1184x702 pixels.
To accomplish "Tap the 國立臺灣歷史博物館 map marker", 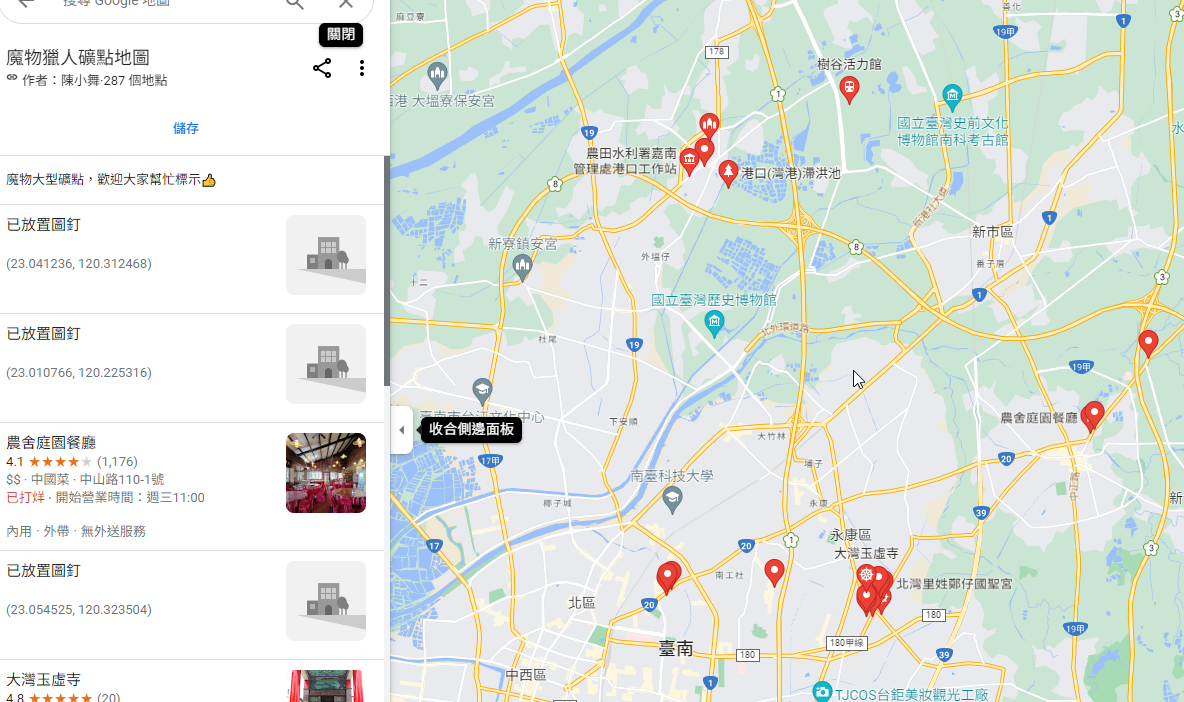I will pos(714,322).
